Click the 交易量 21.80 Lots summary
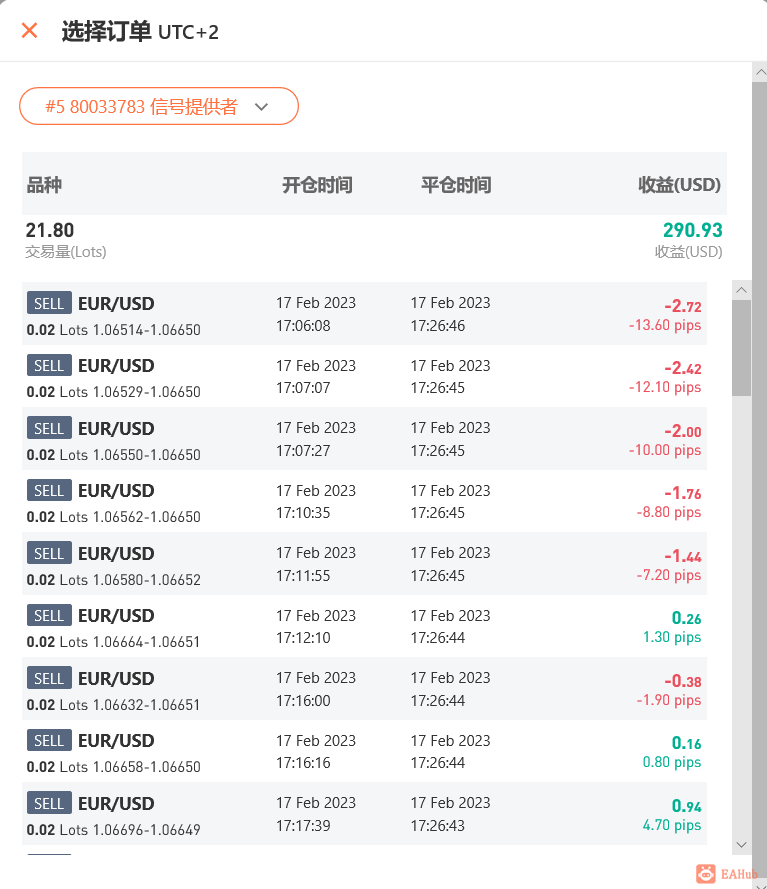Viewport: 767px width, 889px height. tap(50, 239)
